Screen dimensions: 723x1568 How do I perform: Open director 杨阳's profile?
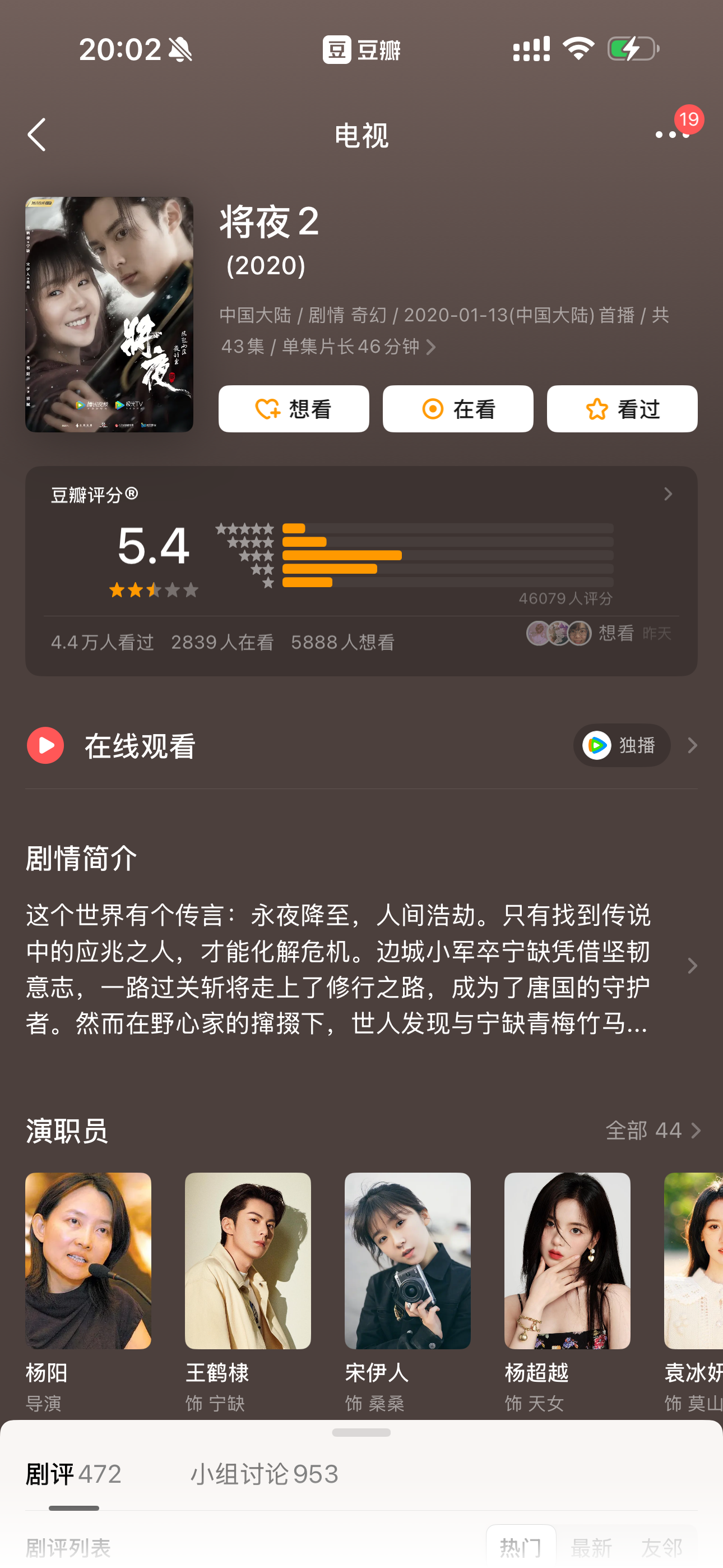(88, 1292)
